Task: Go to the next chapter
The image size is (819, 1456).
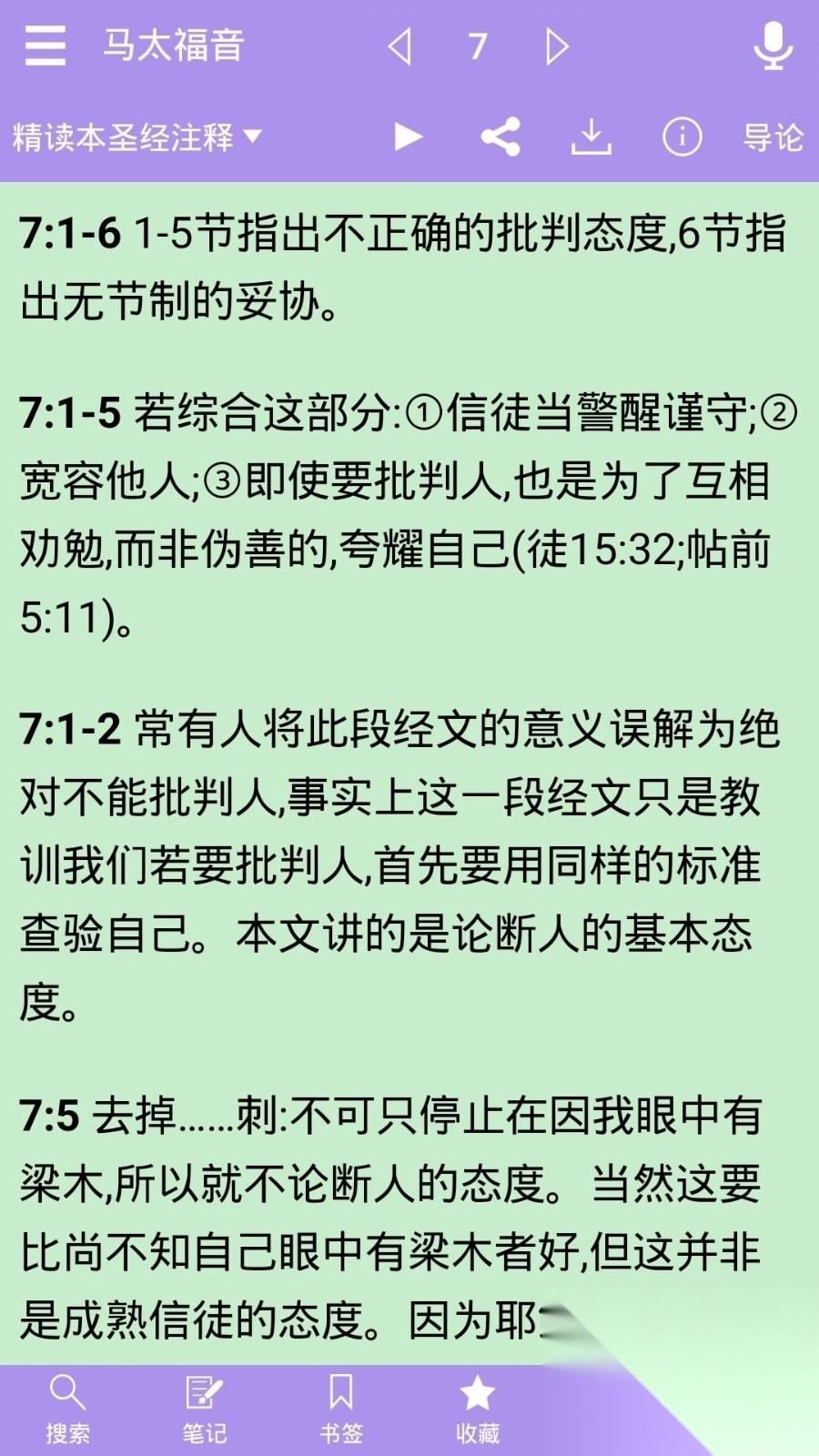Action: click(556, 45)
